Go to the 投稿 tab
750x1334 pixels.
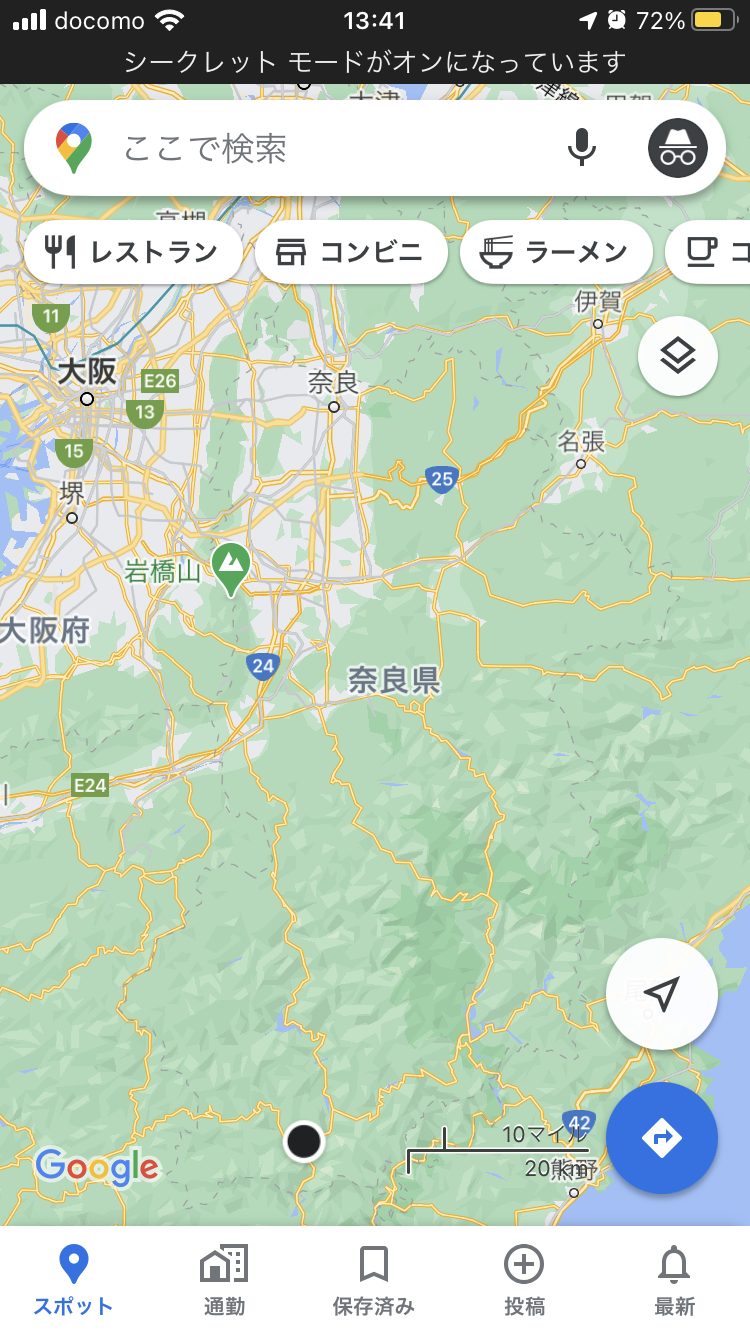[524, 1280]
